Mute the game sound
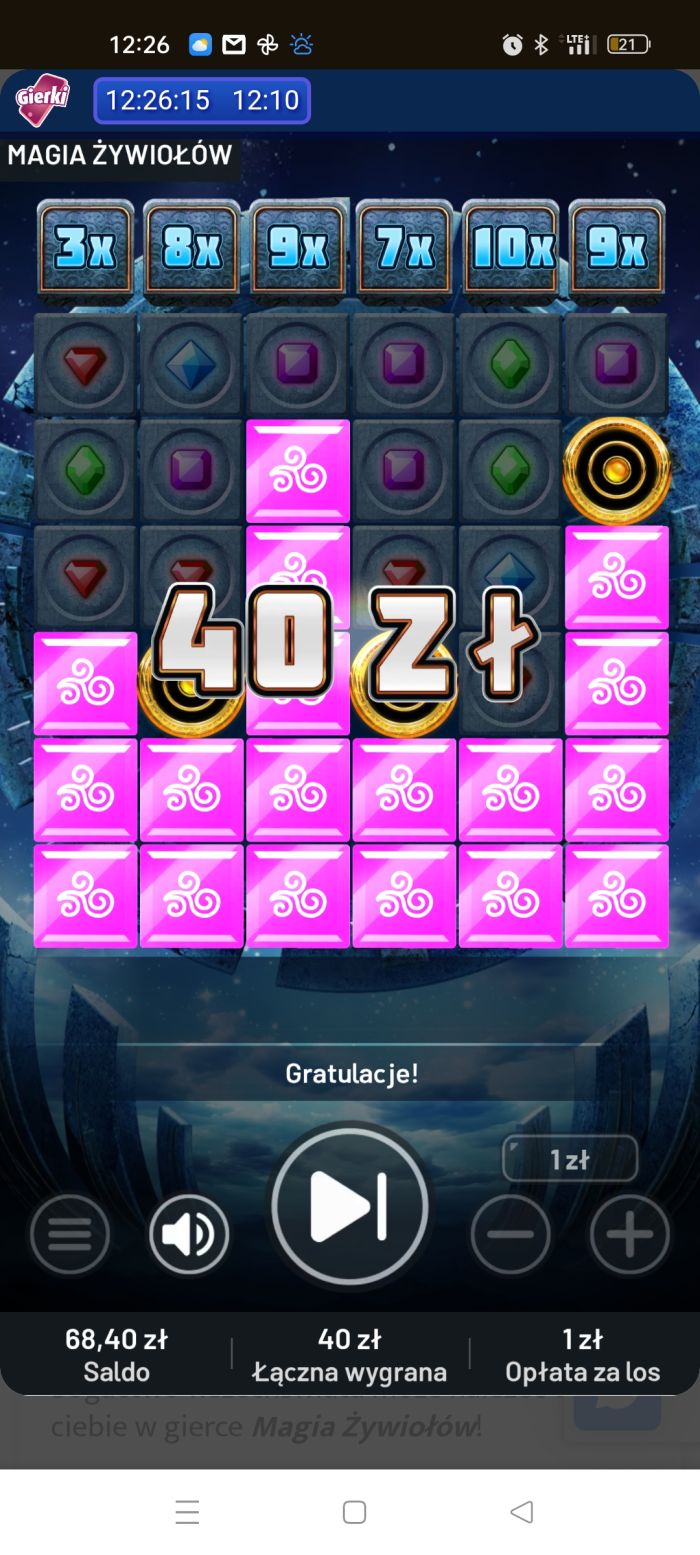Image resolution: width=700 pixels, height=1555 pixels. 189,1234
